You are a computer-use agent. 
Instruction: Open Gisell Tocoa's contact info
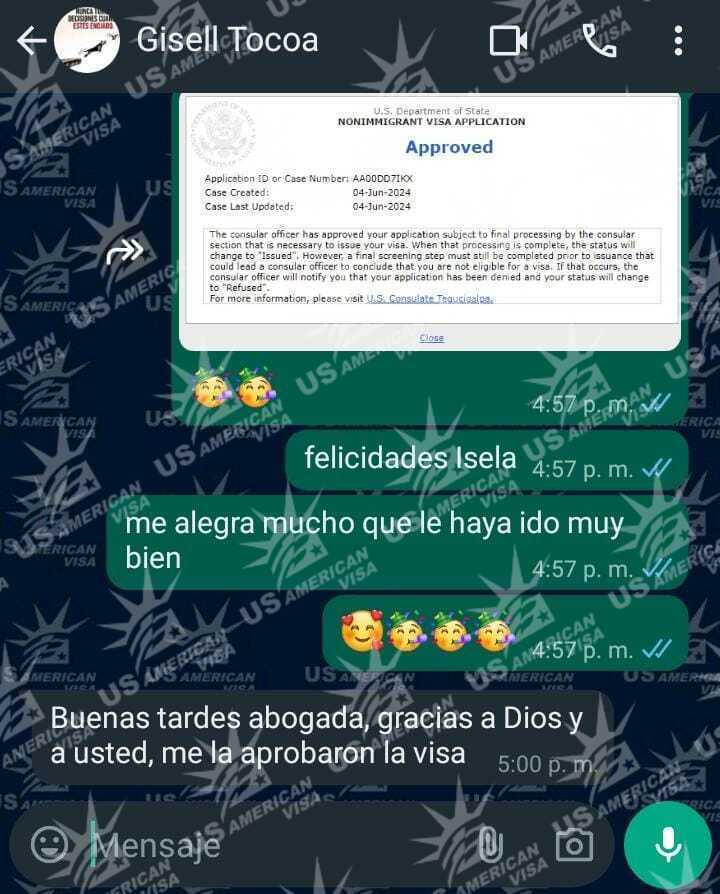pos(228,40)
